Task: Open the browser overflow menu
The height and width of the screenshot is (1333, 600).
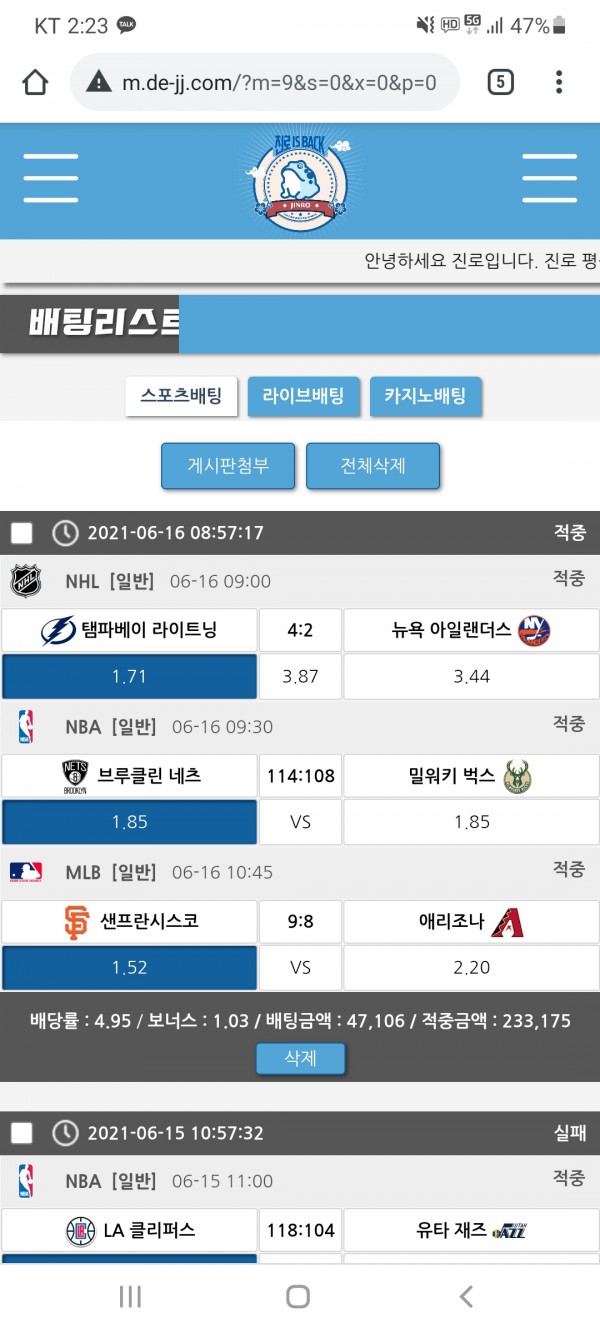Action: tap(559, 82)
